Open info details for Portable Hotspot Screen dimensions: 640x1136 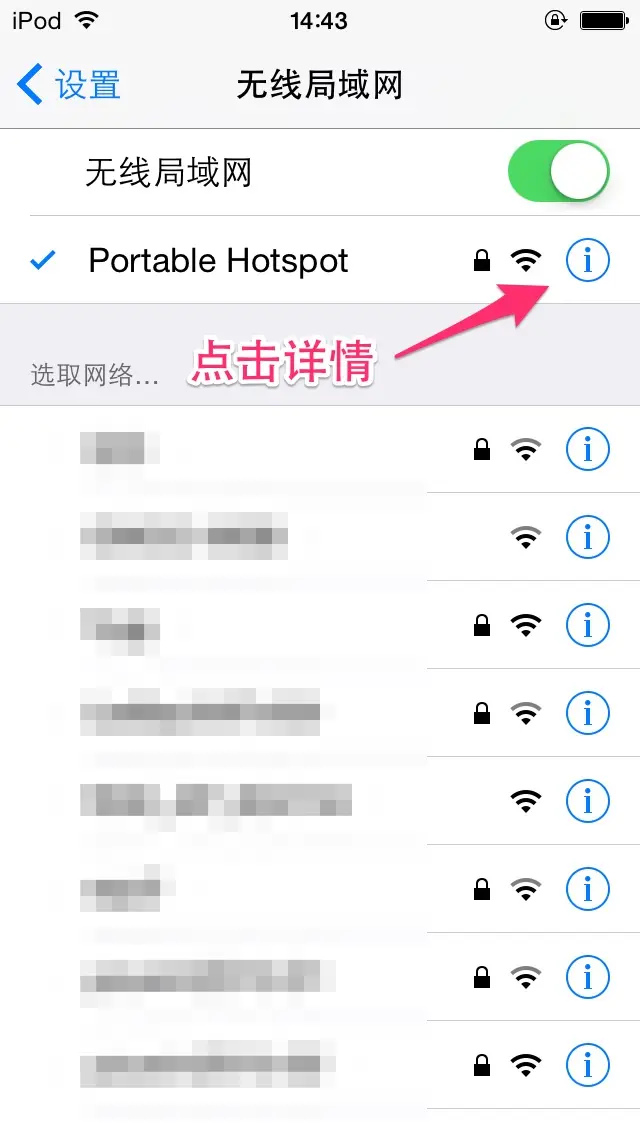[x=588, y=260]
